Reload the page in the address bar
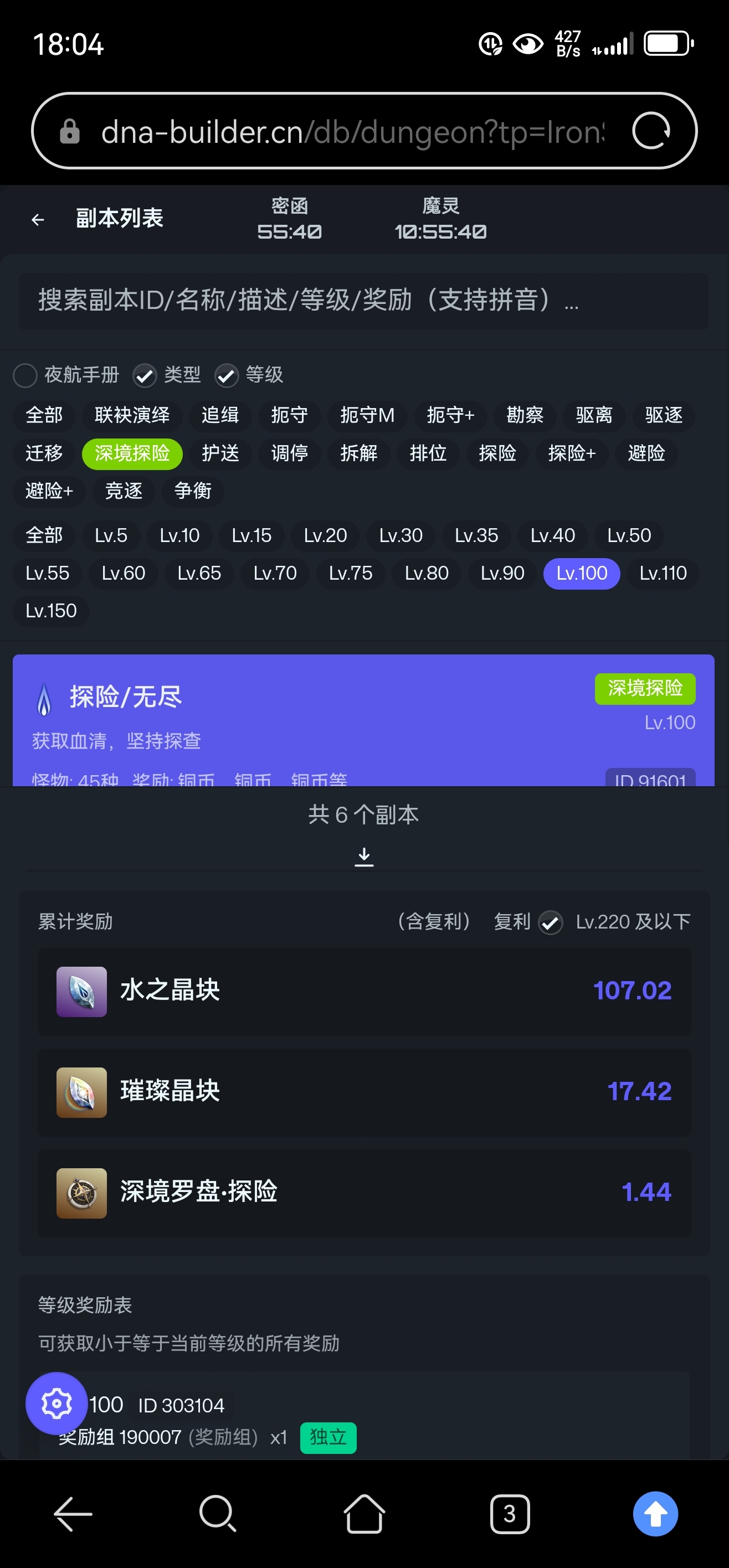 click(651, 131)
